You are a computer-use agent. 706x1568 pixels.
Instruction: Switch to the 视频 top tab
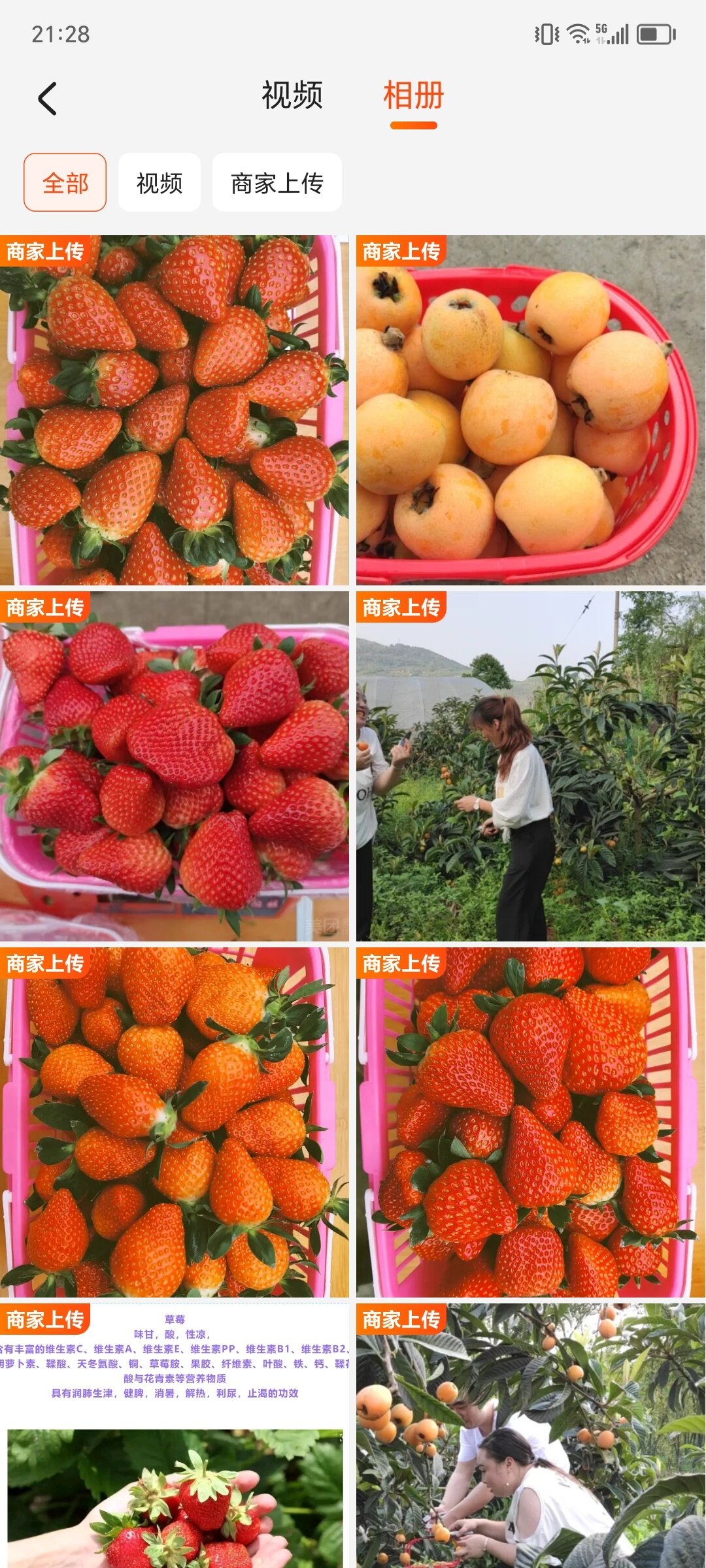pyautogui.click(x=292, y=95)
